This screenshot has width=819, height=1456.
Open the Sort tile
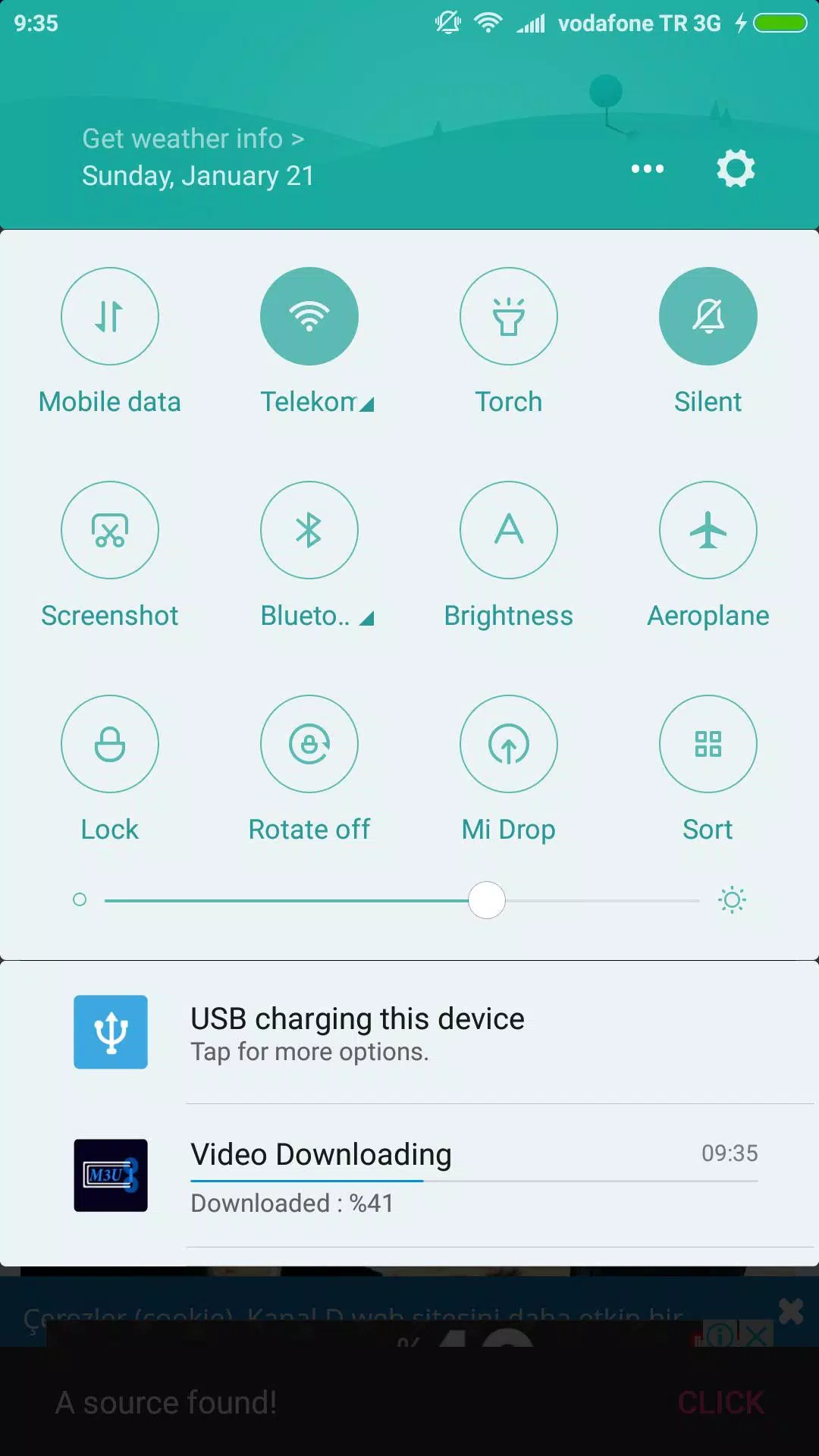(708, 744)
